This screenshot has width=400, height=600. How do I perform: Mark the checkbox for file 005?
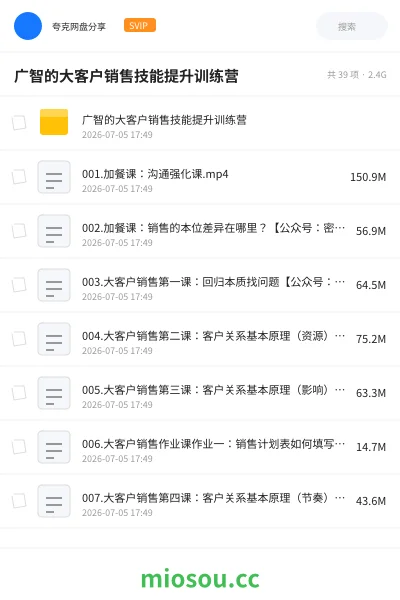pyautogui.click(x=19, y=393)
